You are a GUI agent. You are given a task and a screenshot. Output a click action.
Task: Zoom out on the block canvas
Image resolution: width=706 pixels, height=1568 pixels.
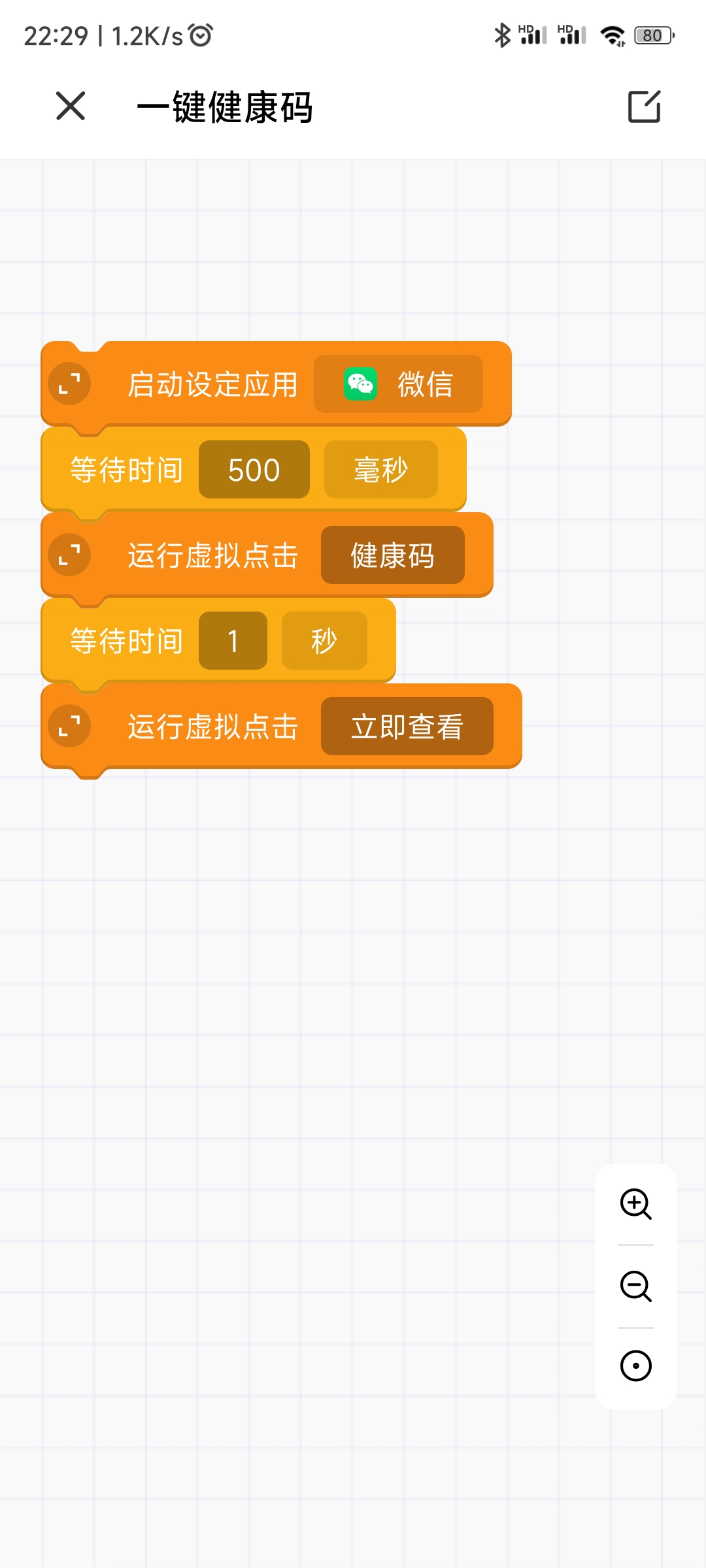(635, 1286)
